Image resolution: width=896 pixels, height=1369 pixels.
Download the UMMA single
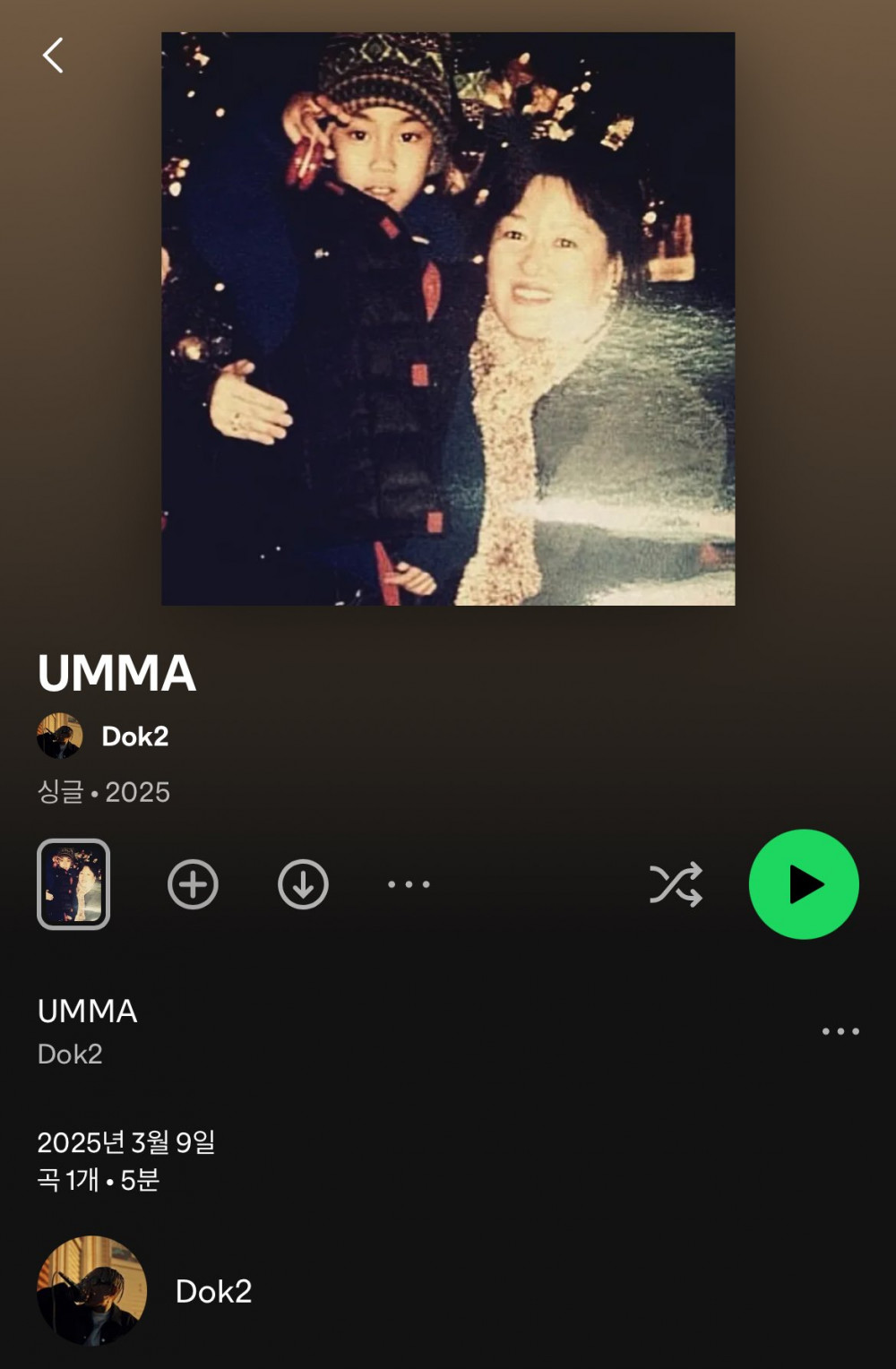click(303, 885)
